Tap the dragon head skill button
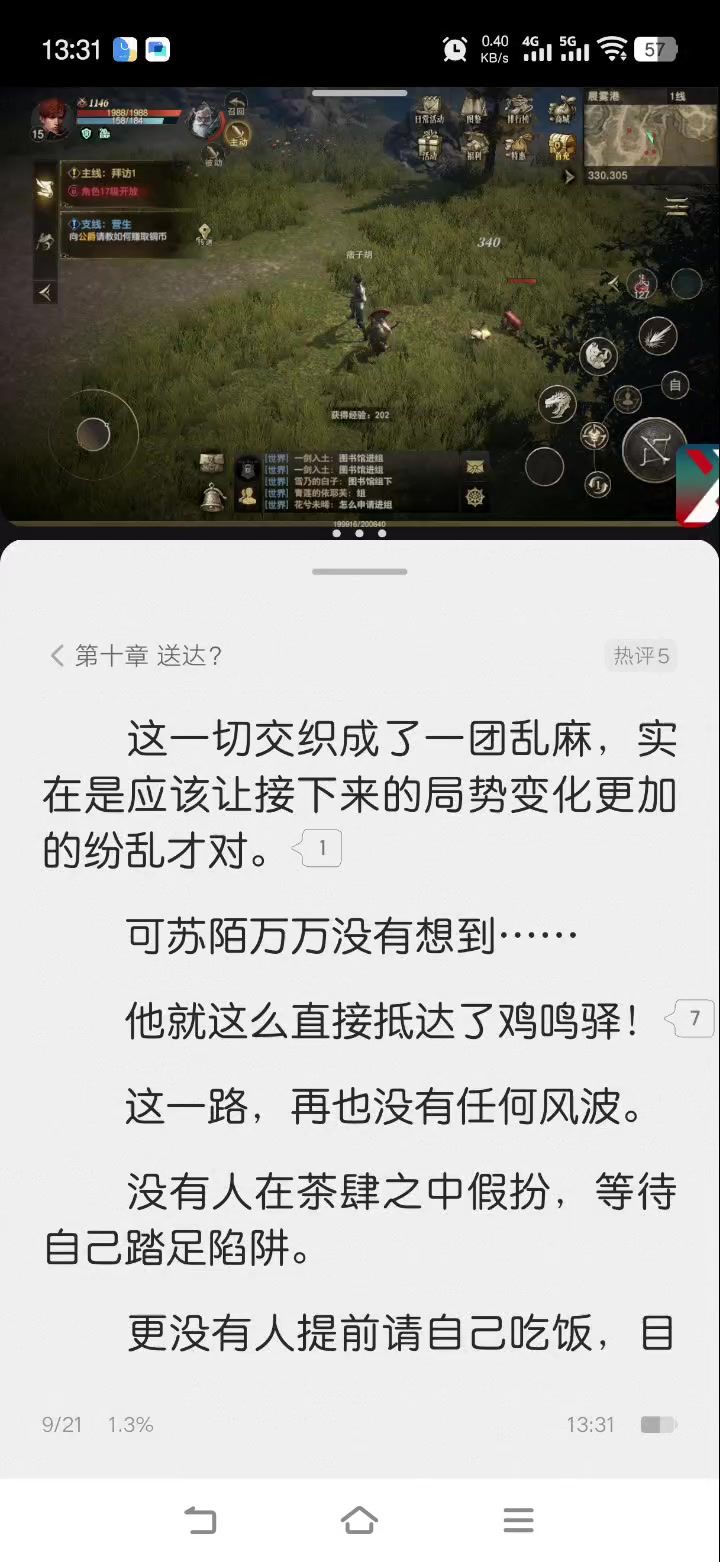 [558, 404]
